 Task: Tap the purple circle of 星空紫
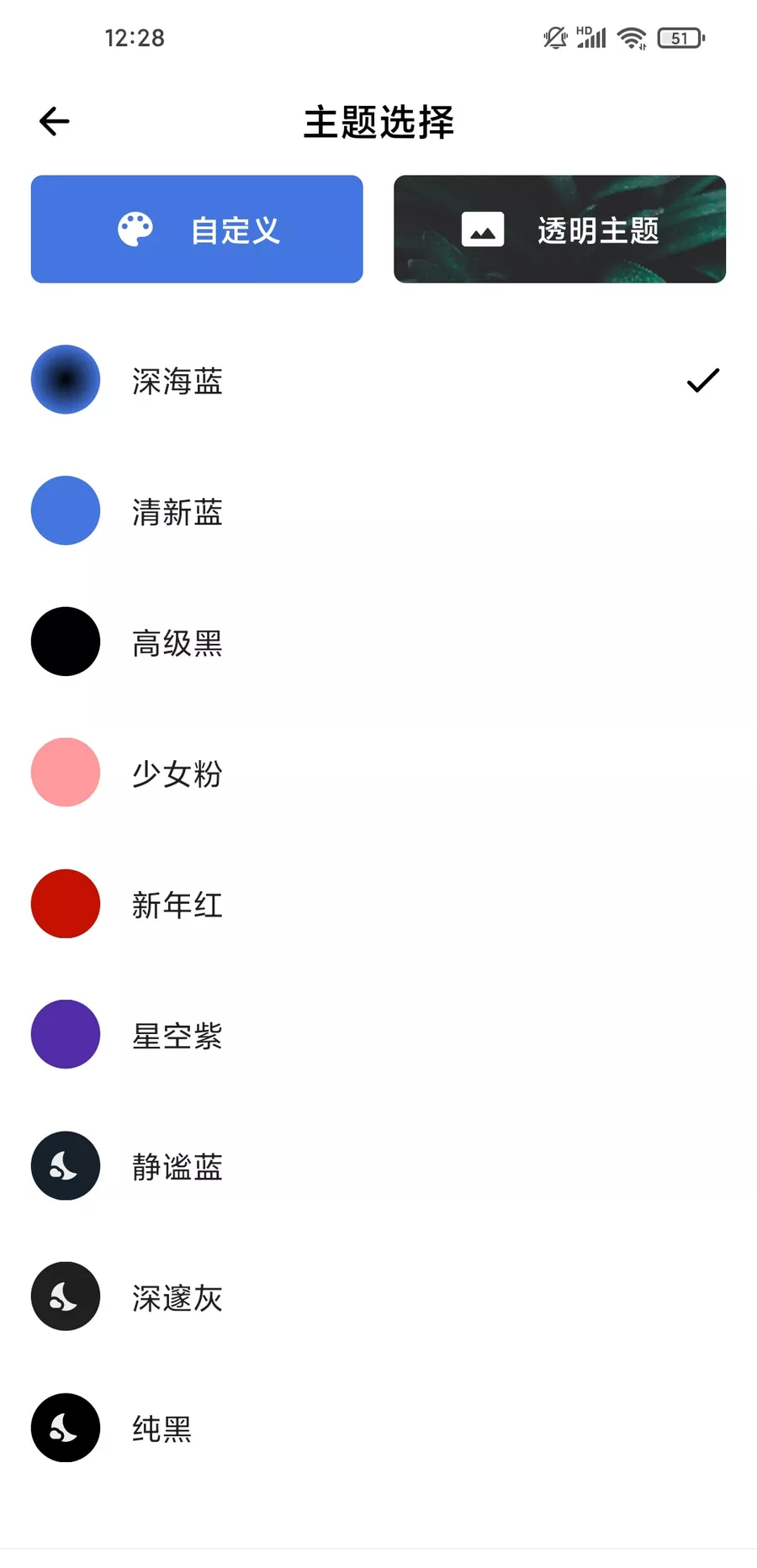(x=65, y=1035)
